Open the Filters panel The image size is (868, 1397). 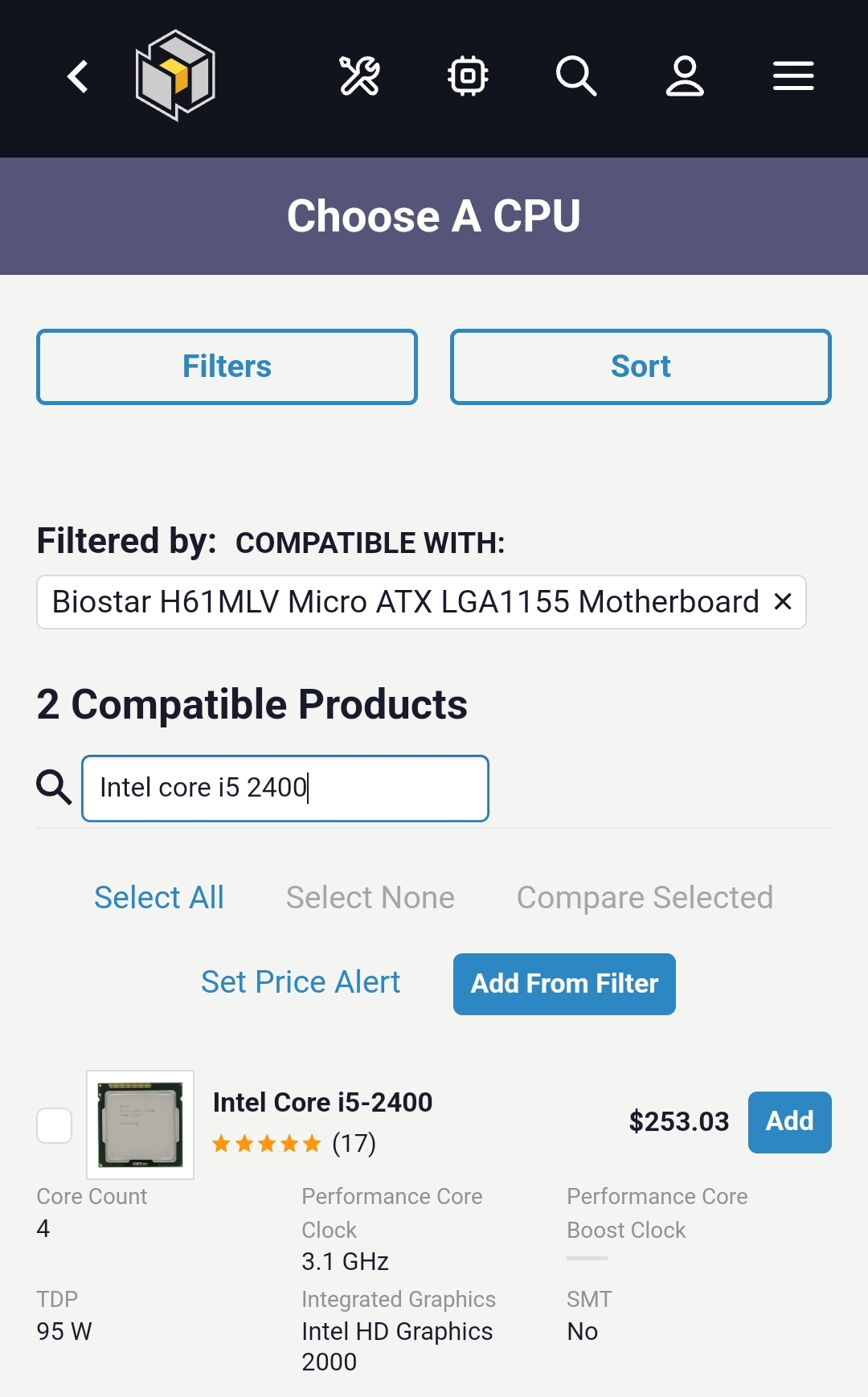pos(226,367)
